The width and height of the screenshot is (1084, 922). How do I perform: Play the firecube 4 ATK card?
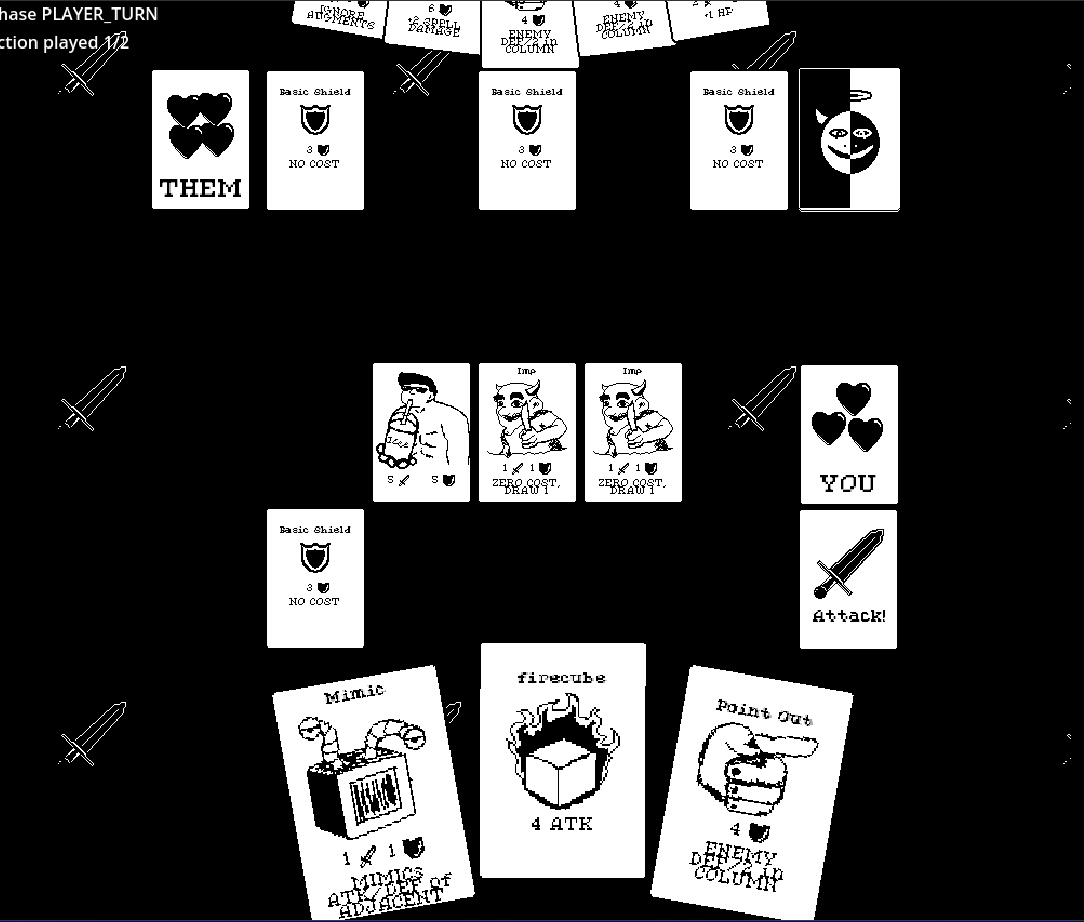tap(562, 760)
